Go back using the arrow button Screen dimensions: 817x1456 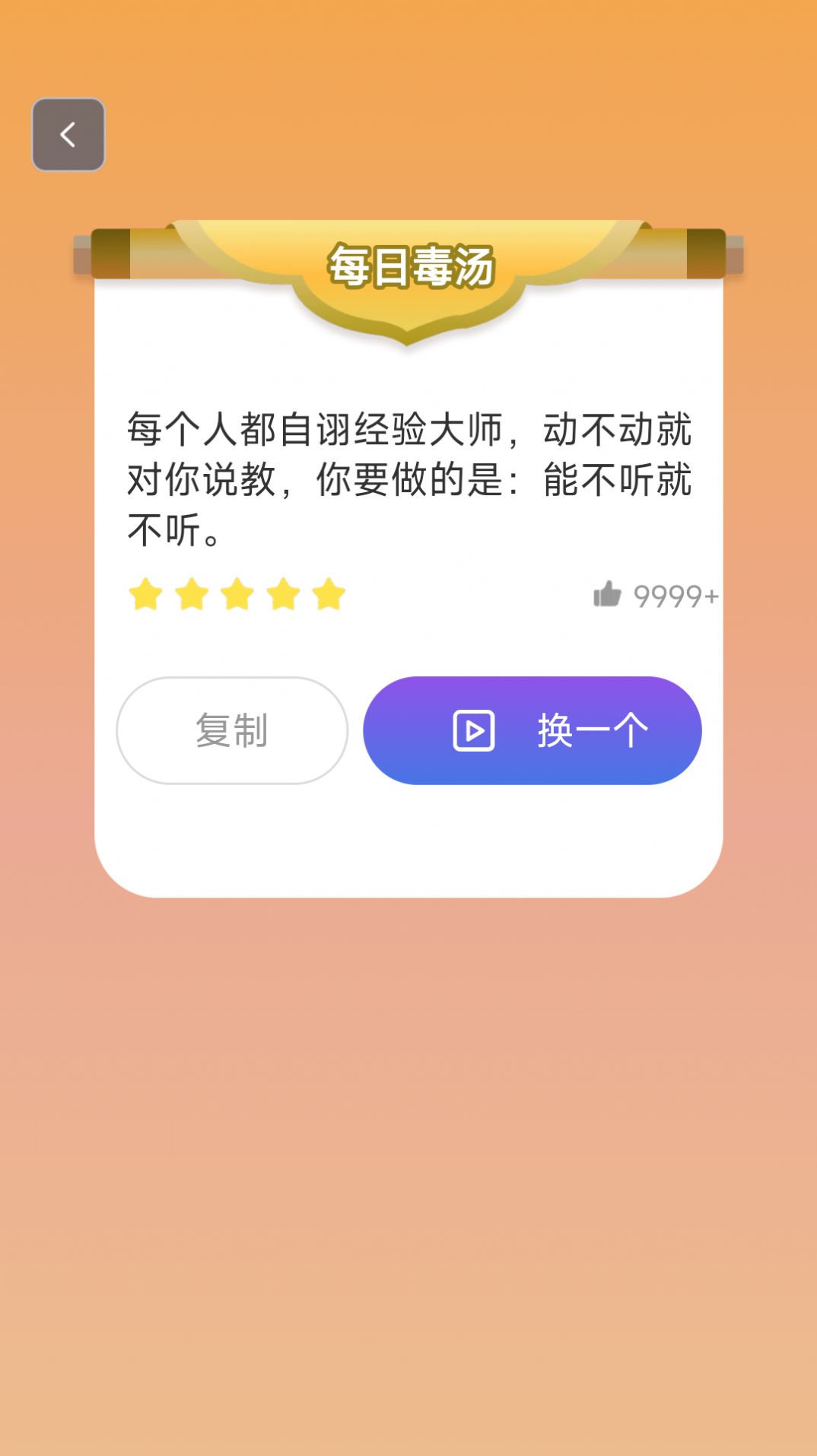point(68,135)
